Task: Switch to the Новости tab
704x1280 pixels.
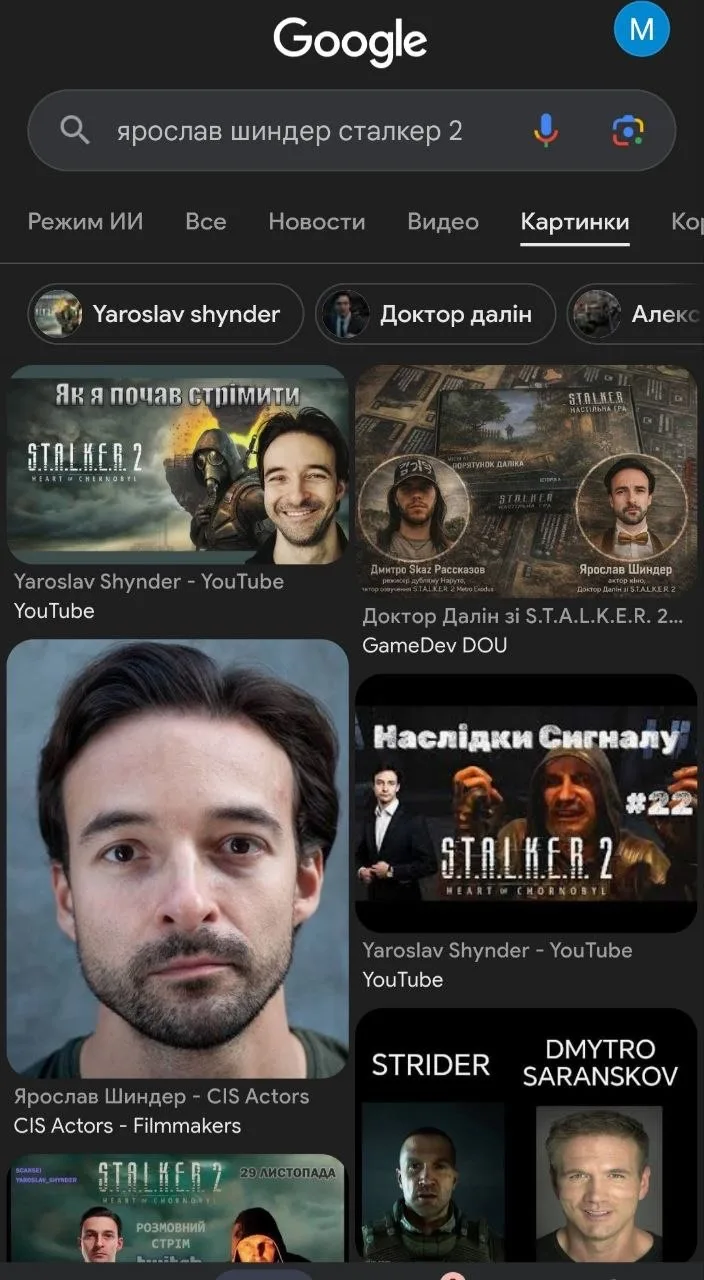Action: point(316,221)
